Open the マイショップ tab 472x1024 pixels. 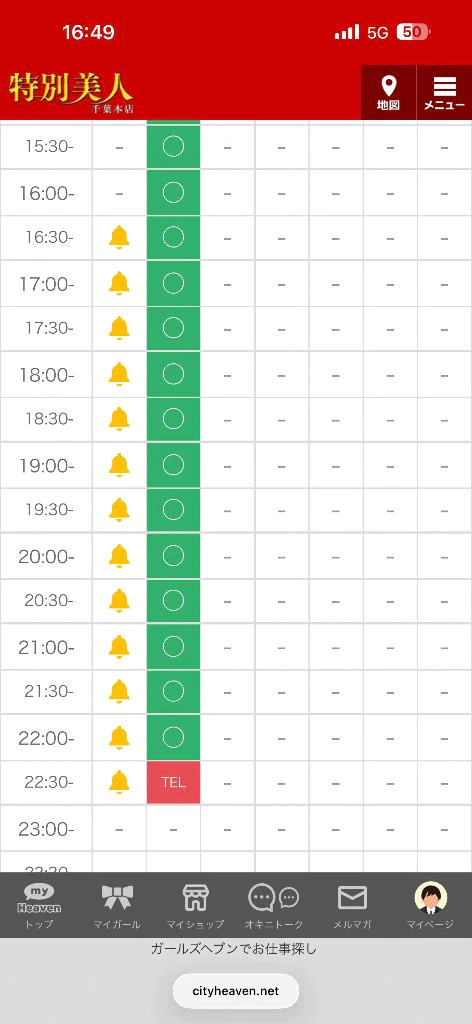195,906
